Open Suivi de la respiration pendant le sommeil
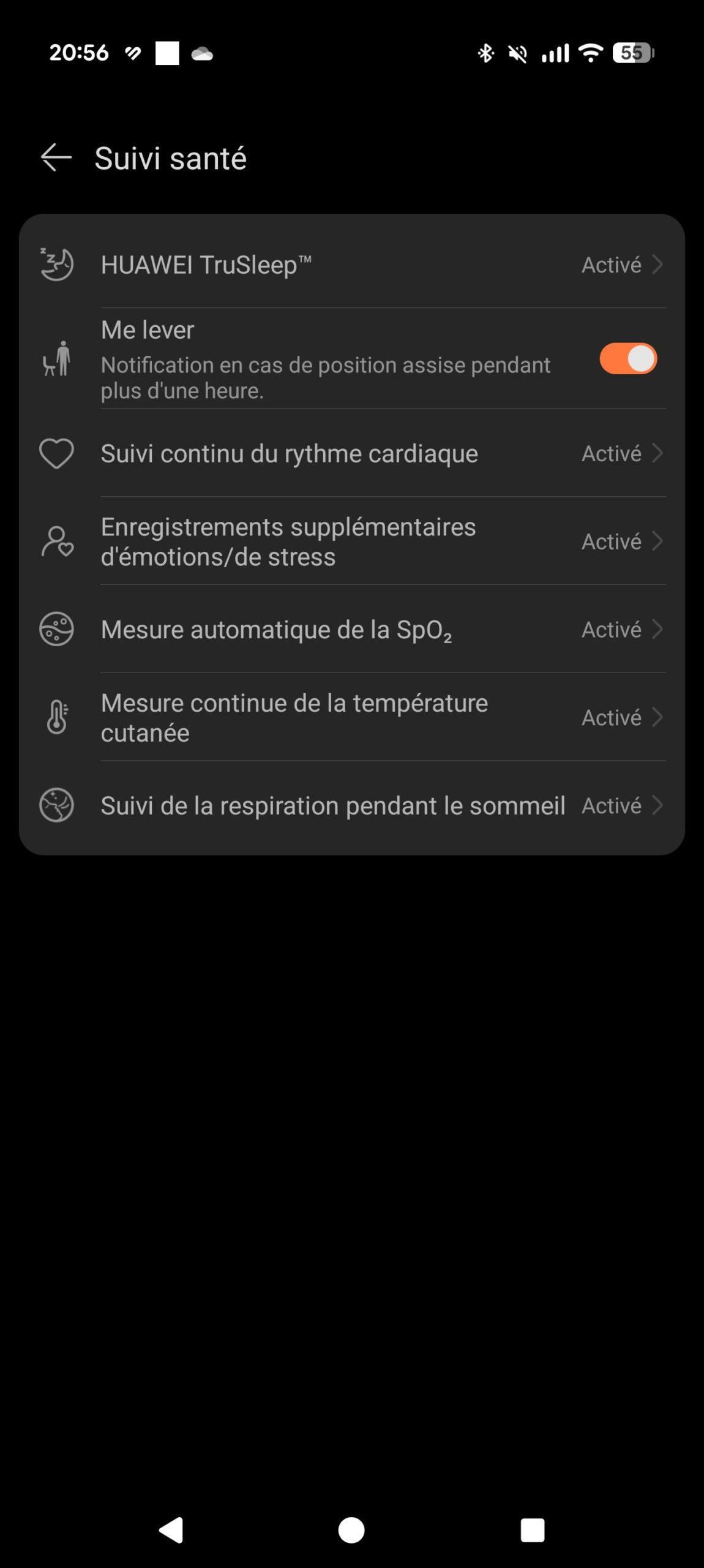The image size is (704, 1568). pyautogui.click(x=351, y=806)
